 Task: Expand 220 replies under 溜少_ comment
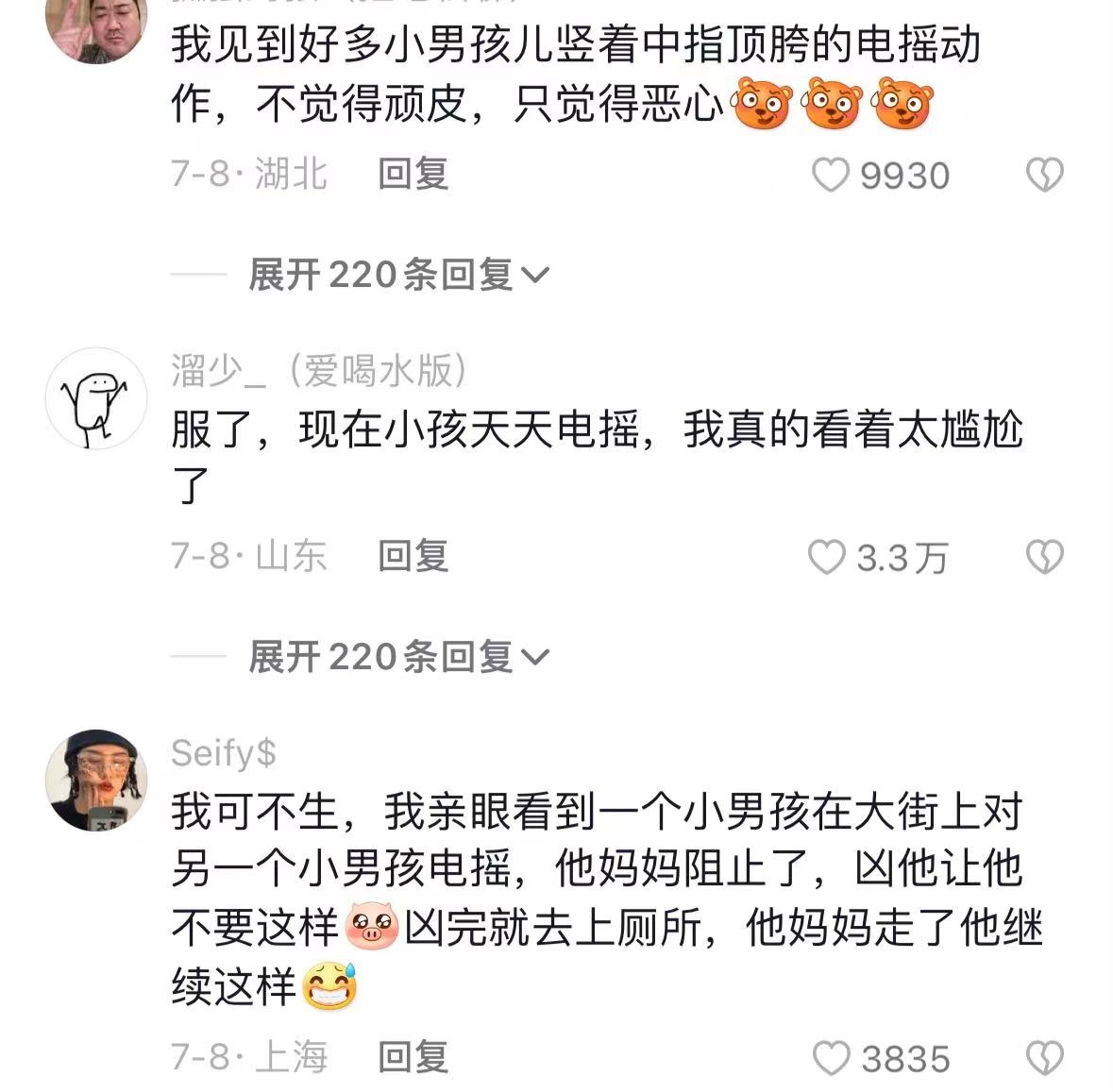pos(397,657)
